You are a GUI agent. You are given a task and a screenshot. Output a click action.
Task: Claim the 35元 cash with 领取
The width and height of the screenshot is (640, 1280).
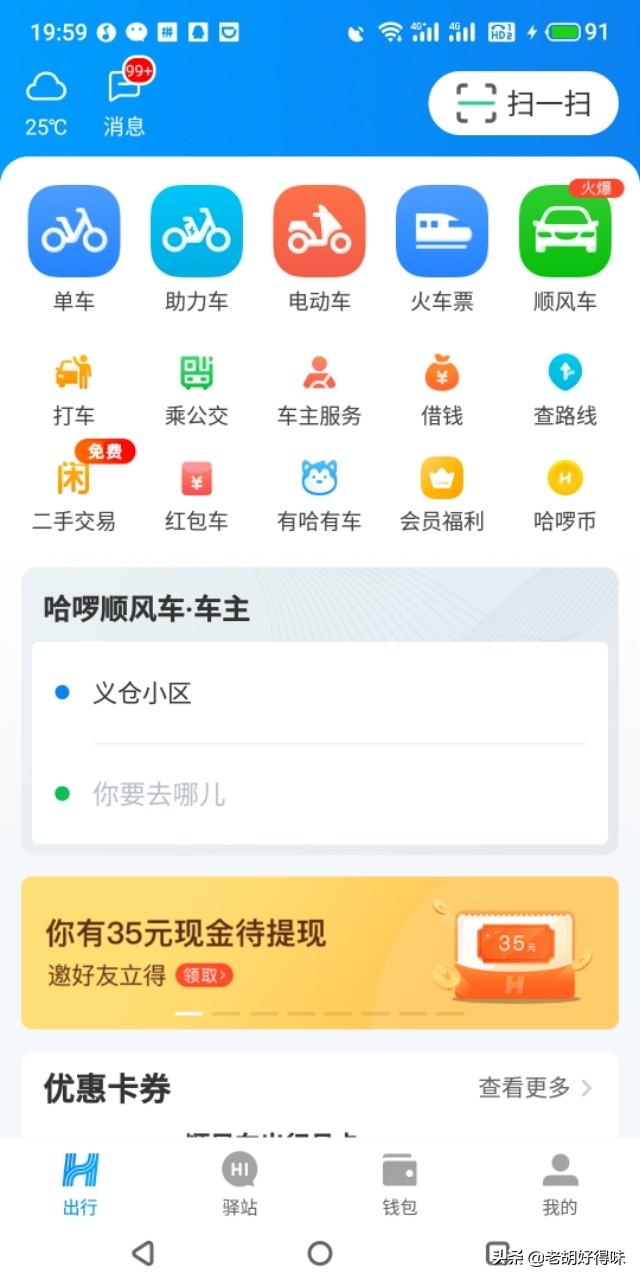coord(204,975)
